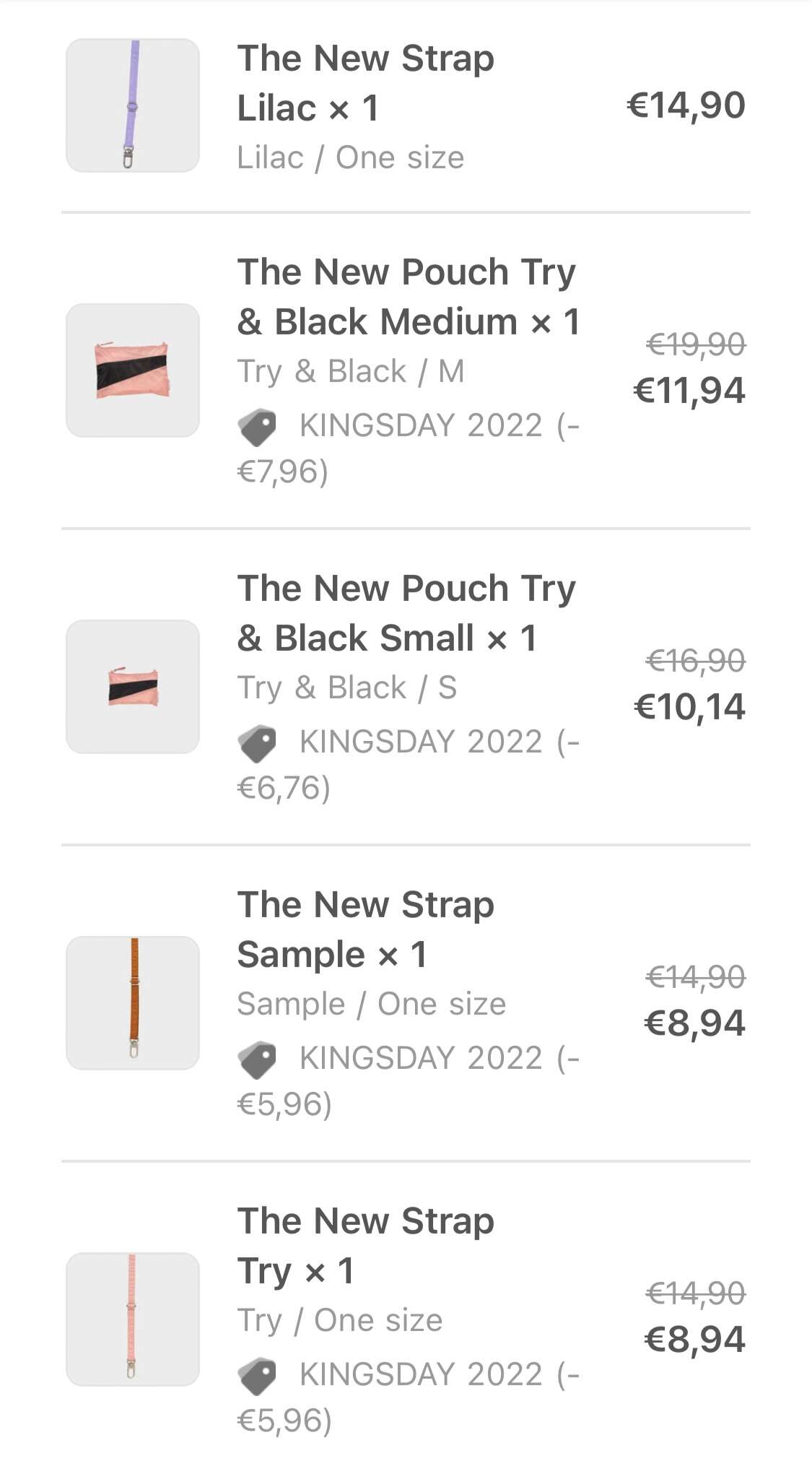The height and width of the screenshot is (1469, 812).
Task: Open The New Pouch Try & Black Small item
Action: 406,687
